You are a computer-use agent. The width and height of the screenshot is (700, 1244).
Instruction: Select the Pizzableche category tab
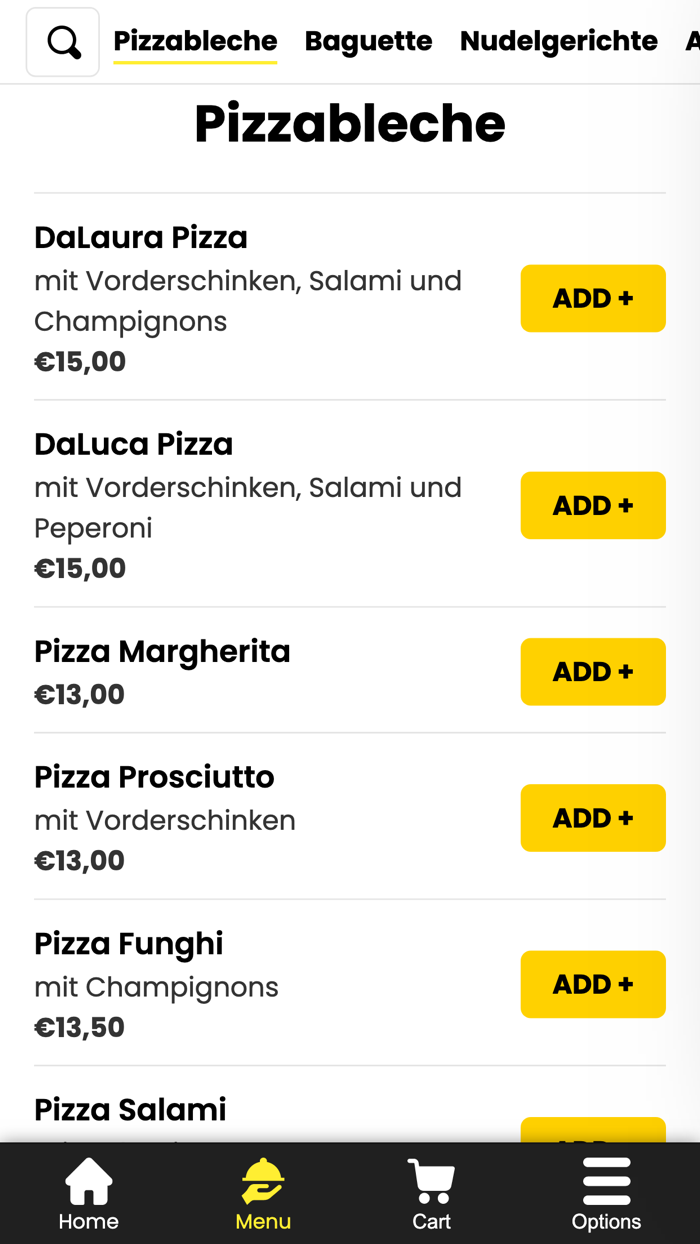195,41
